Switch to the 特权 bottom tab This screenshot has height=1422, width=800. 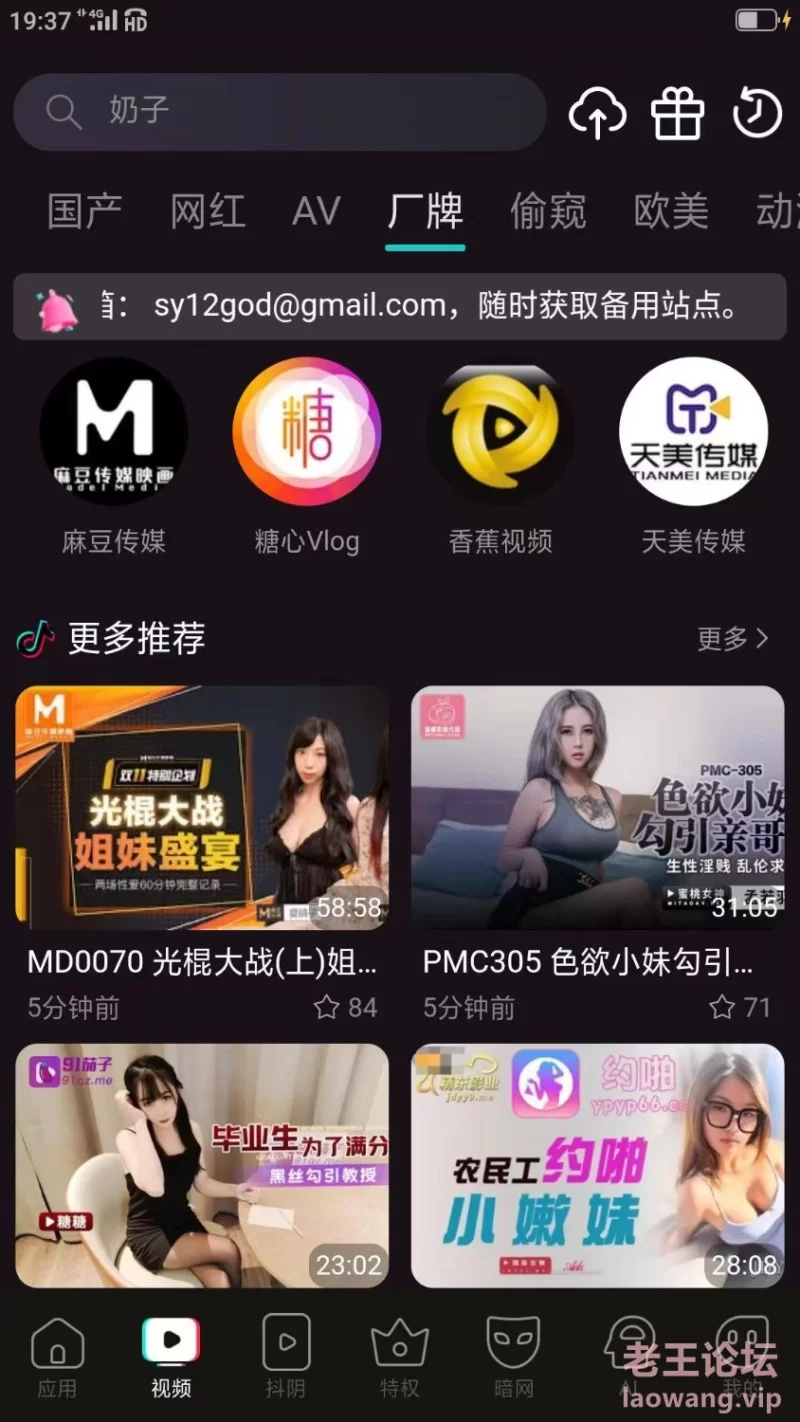[399, 1355]
